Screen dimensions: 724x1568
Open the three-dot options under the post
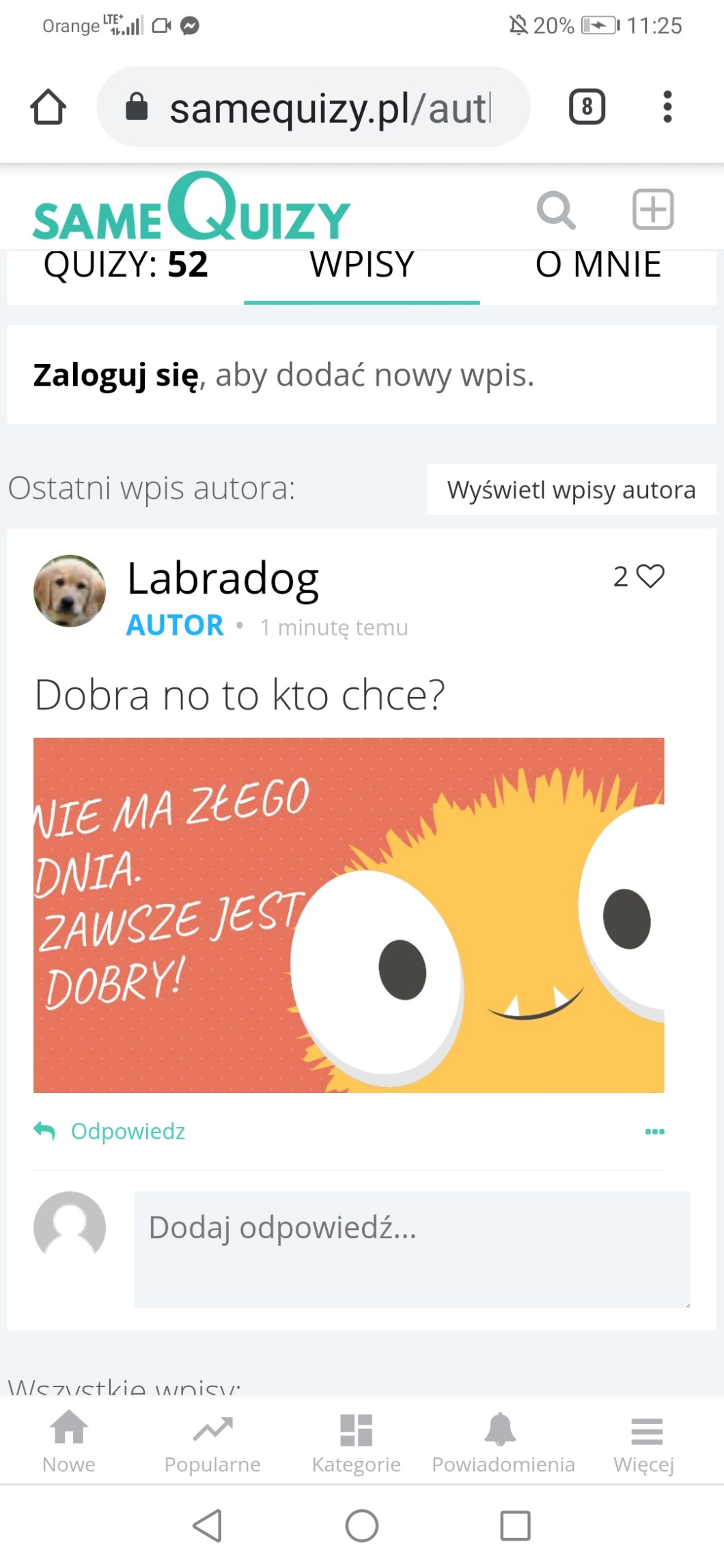(x=654, y=1131)
